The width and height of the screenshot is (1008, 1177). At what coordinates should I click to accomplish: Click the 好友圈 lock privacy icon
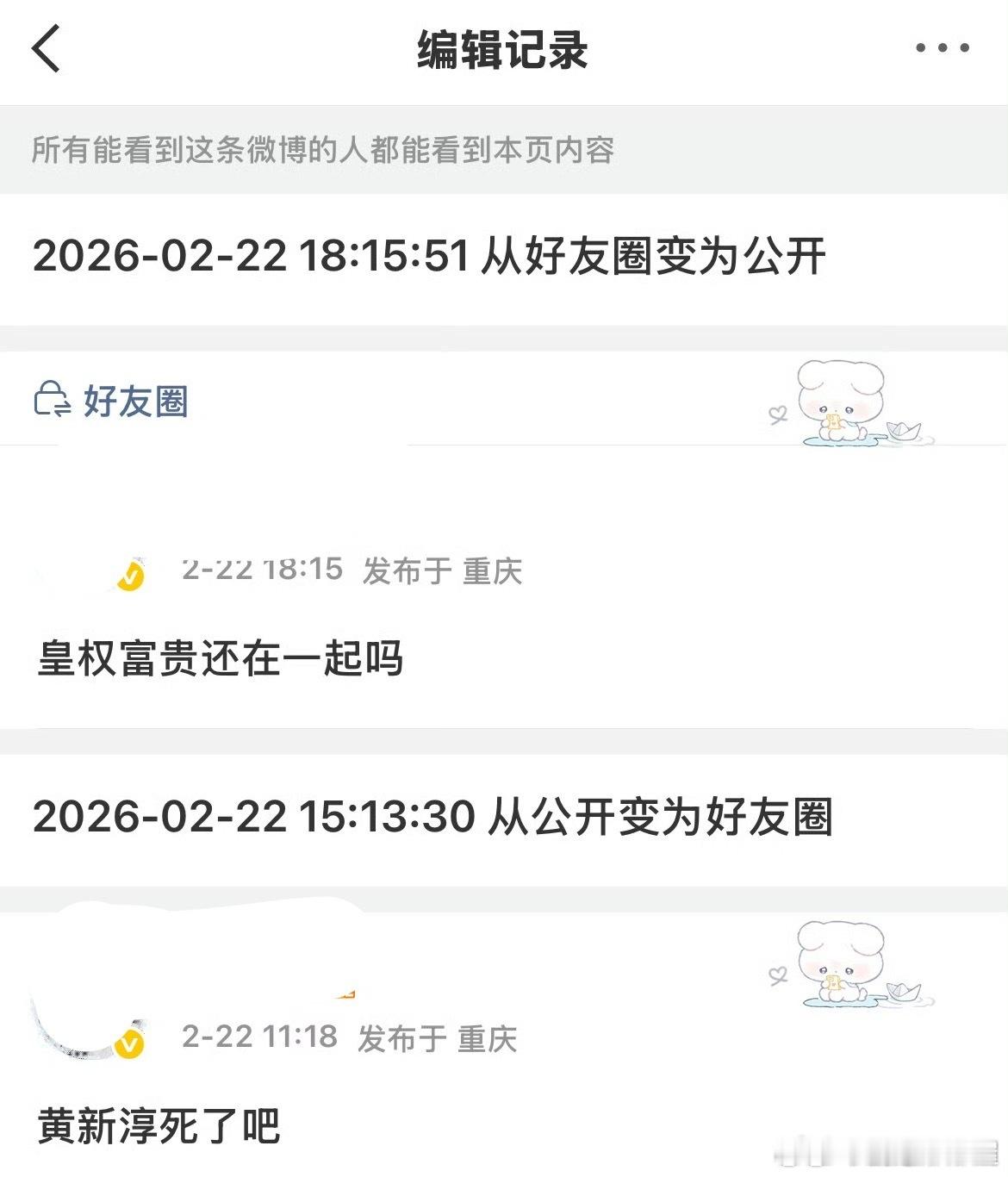49,399
